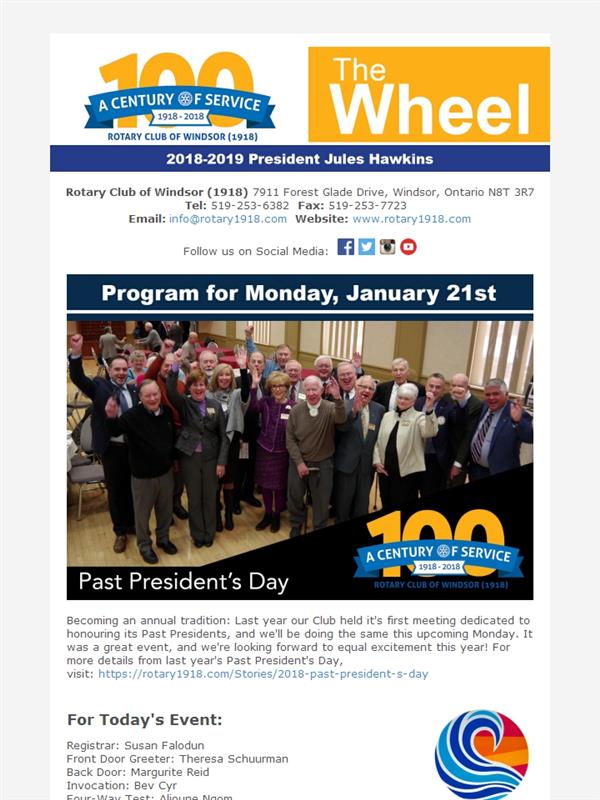Open the Facebook social media icon
Viewport: 600px width, 800px height.
coord(345,246)
